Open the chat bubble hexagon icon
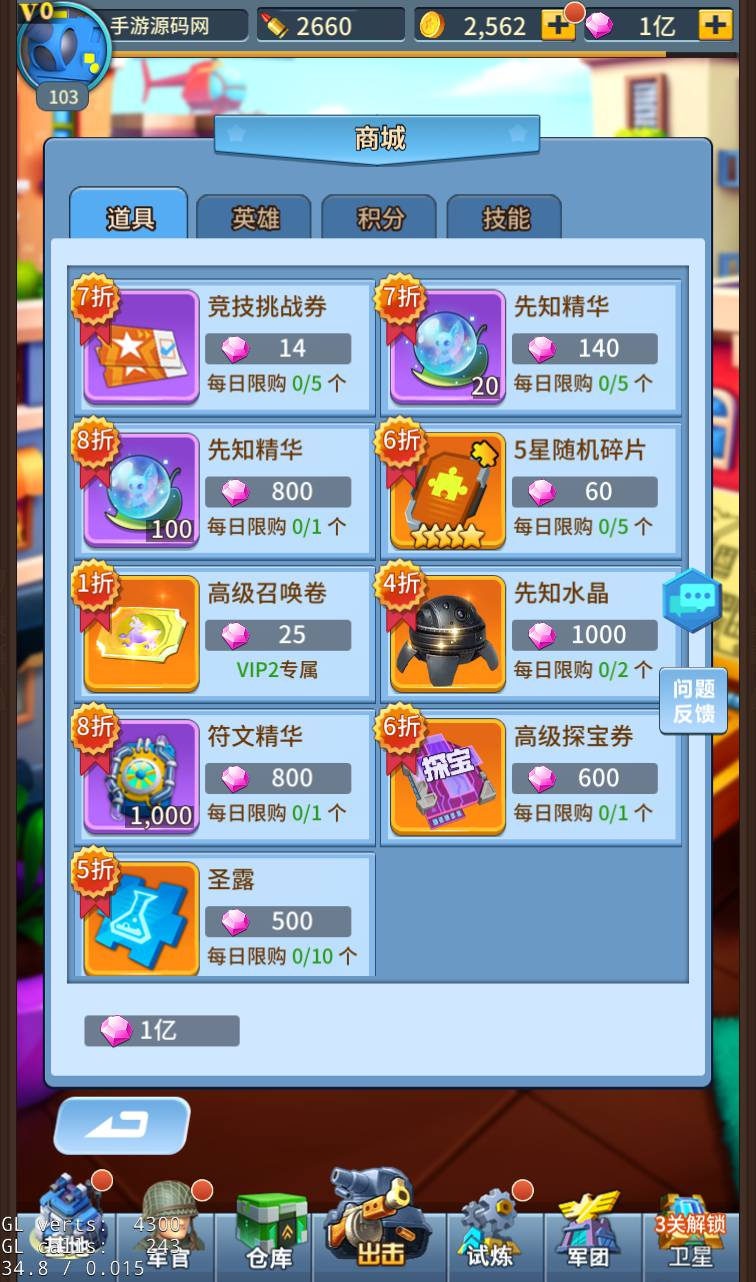This screenshot has height=1282, width=756. pos(692,600)
